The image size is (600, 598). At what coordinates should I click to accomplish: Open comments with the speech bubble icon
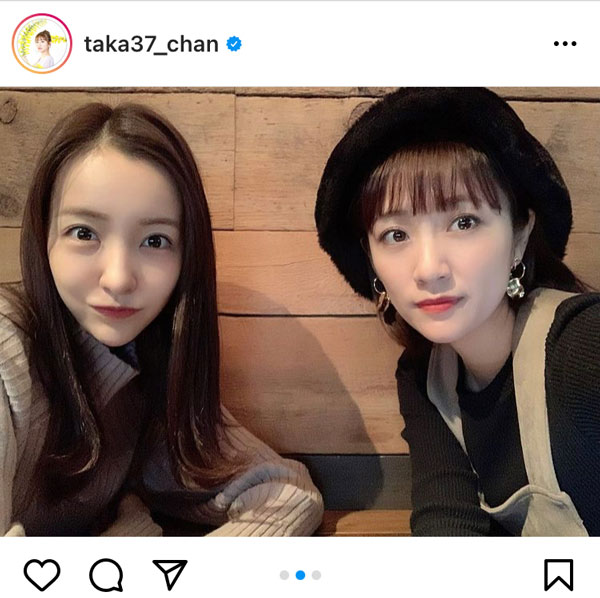pyautogui.click(x=105, y=574)
